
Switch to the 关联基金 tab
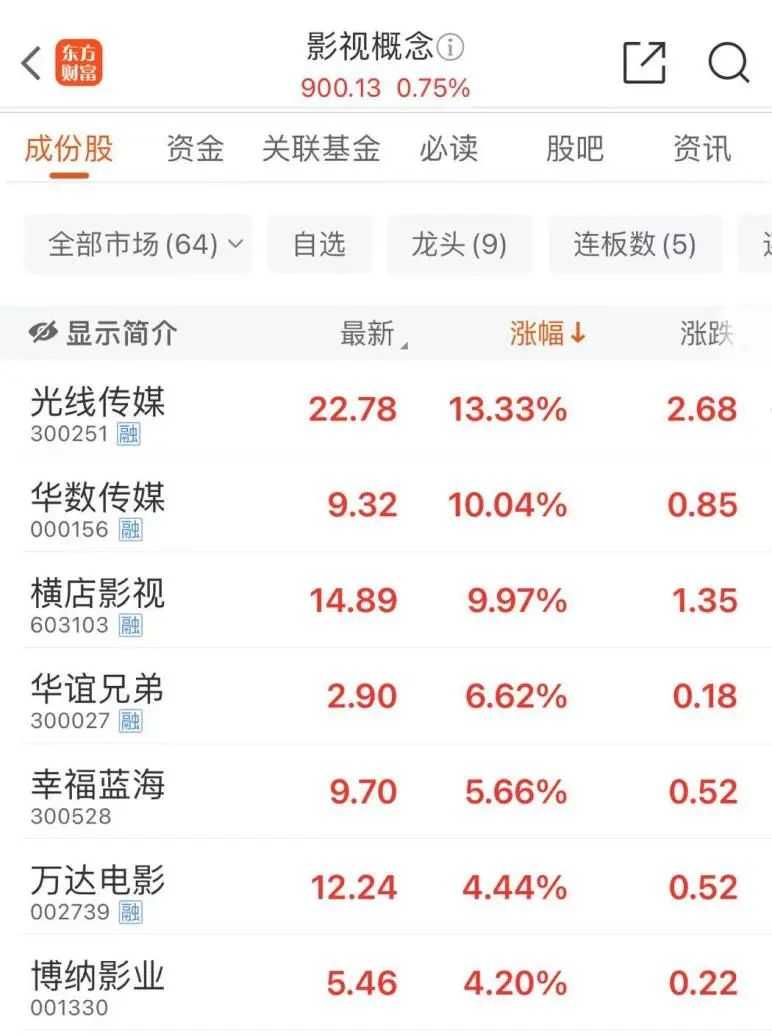point(321,149)
